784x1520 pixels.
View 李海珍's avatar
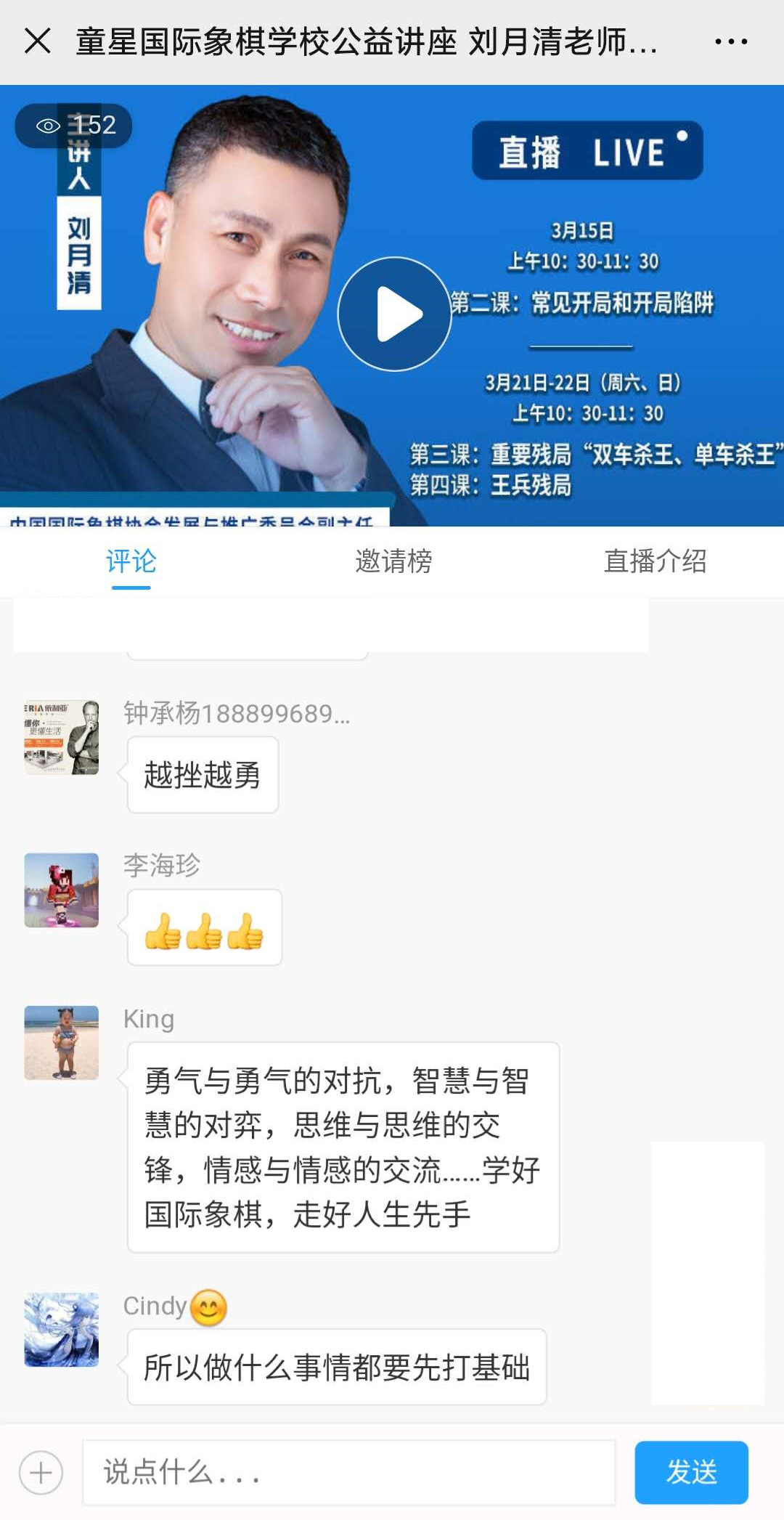pos(62,890)
